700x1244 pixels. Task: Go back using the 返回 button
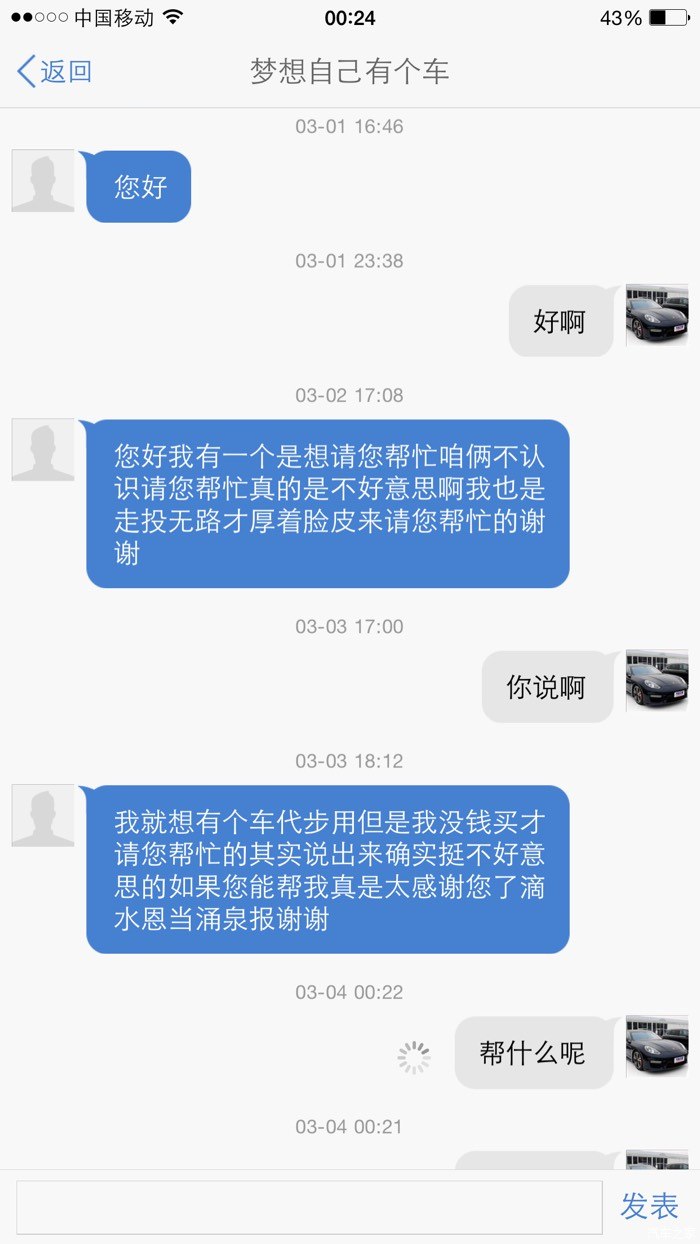click(x=55, y=72)
